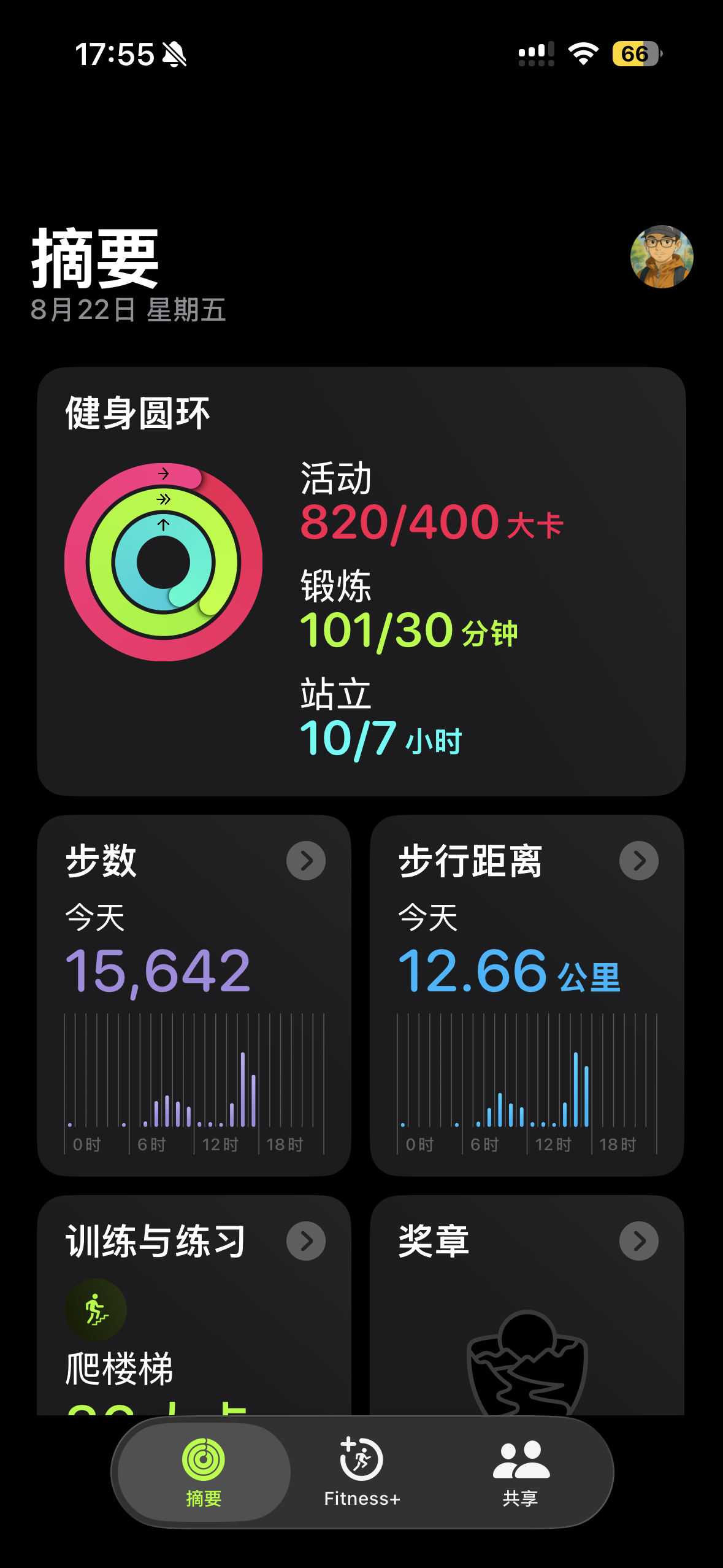Open the 步数 steps card
The image size is (723, 1568).
coord(194,995)
